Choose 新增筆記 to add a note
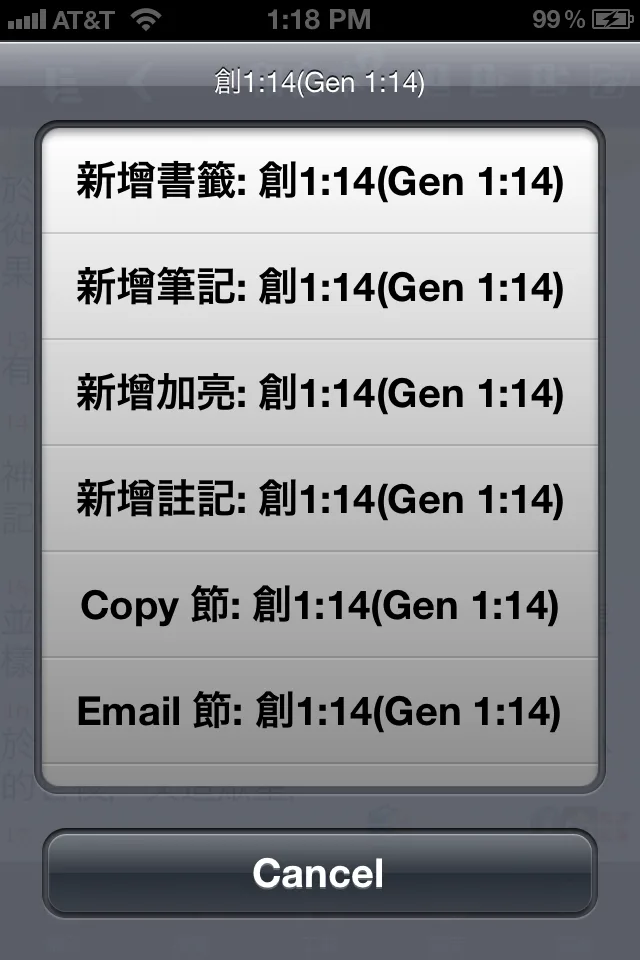This screenshot has height=960, width=640. click(320, 288)
